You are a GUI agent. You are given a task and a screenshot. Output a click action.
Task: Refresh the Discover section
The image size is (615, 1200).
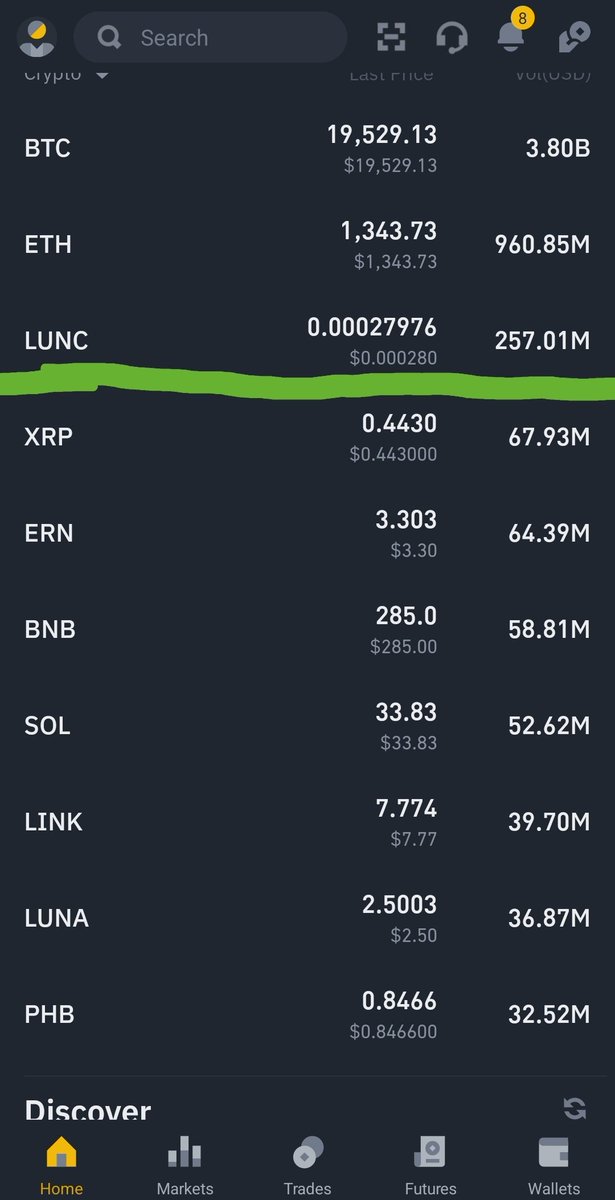click(x=575, y=1107)
